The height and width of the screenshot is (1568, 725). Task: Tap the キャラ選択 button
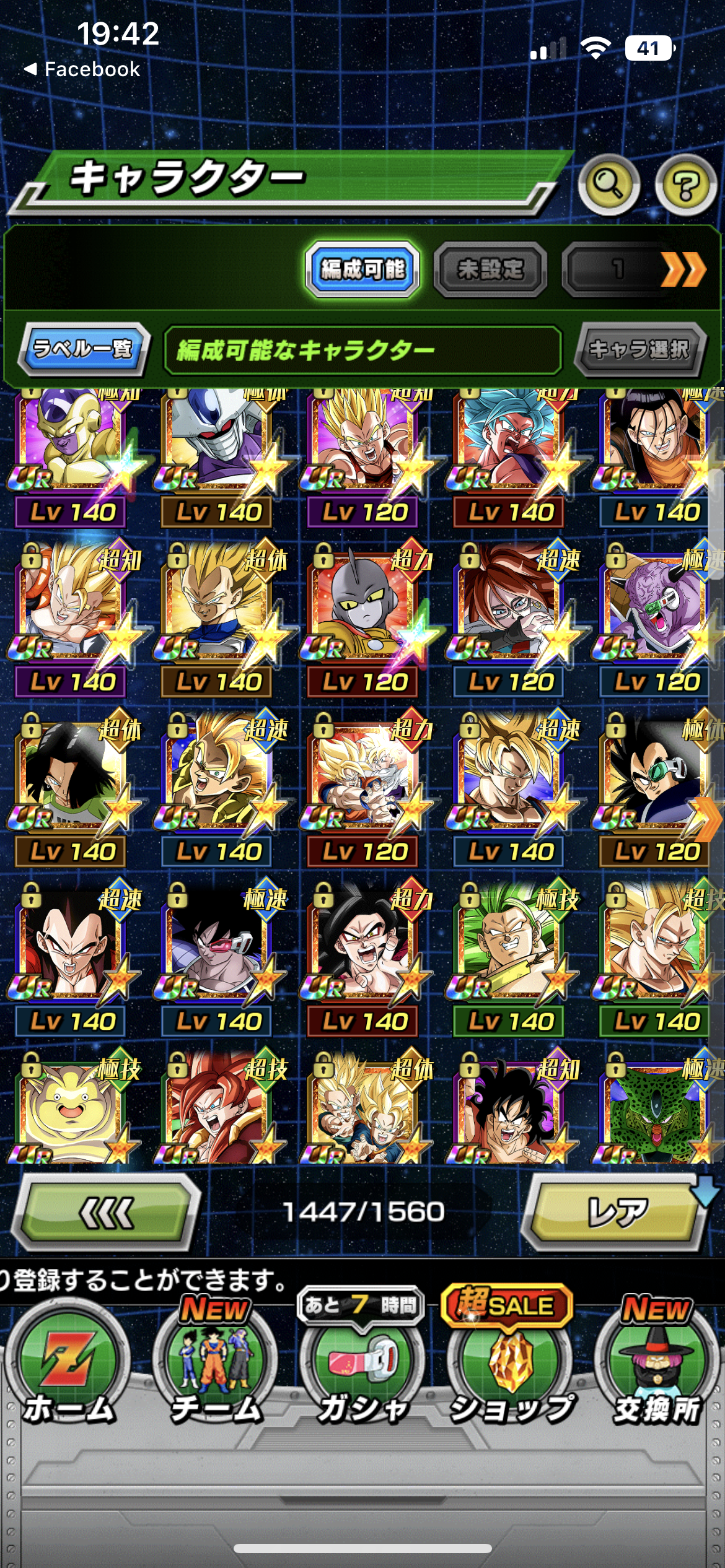(x=639, y=349)
